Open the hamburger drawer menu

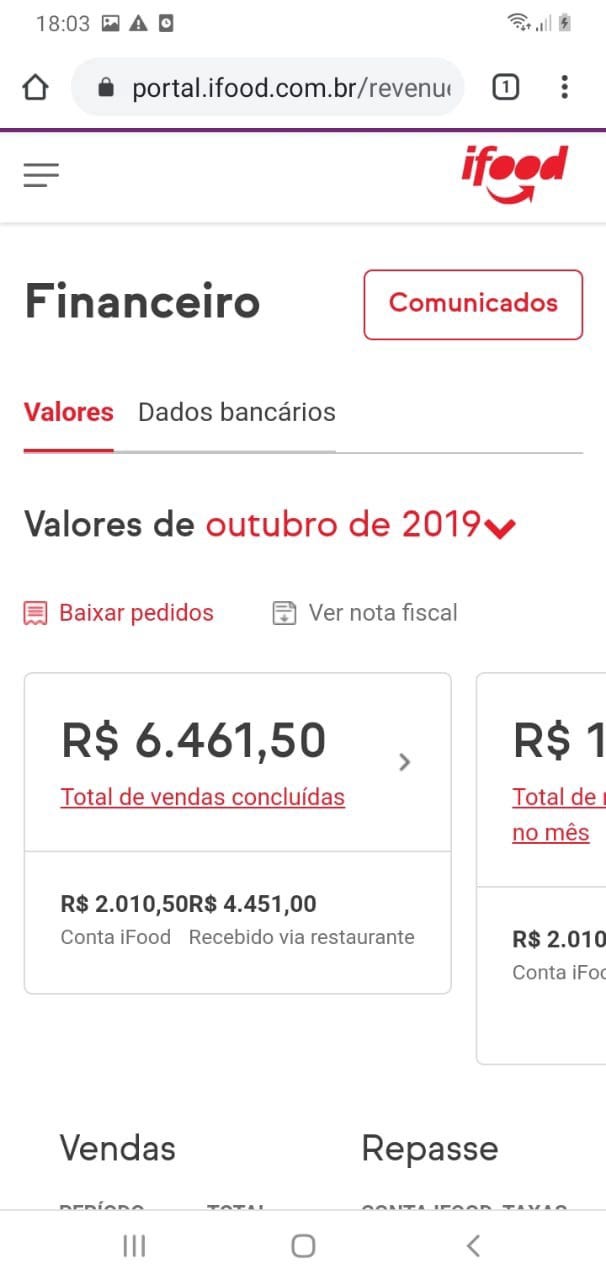coord(41,176)
